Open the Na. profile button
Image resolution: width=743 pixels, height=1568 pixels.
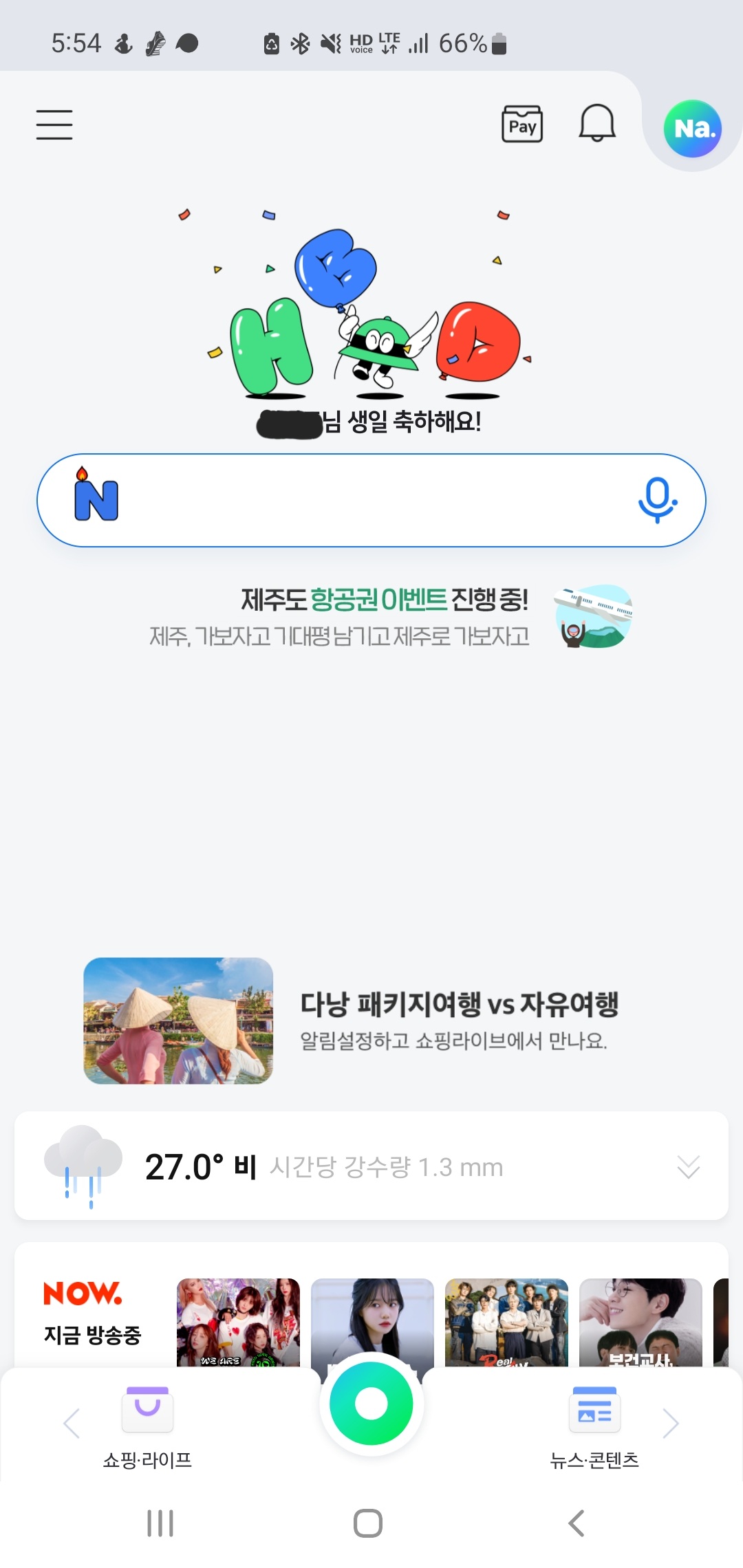(692, 129)
